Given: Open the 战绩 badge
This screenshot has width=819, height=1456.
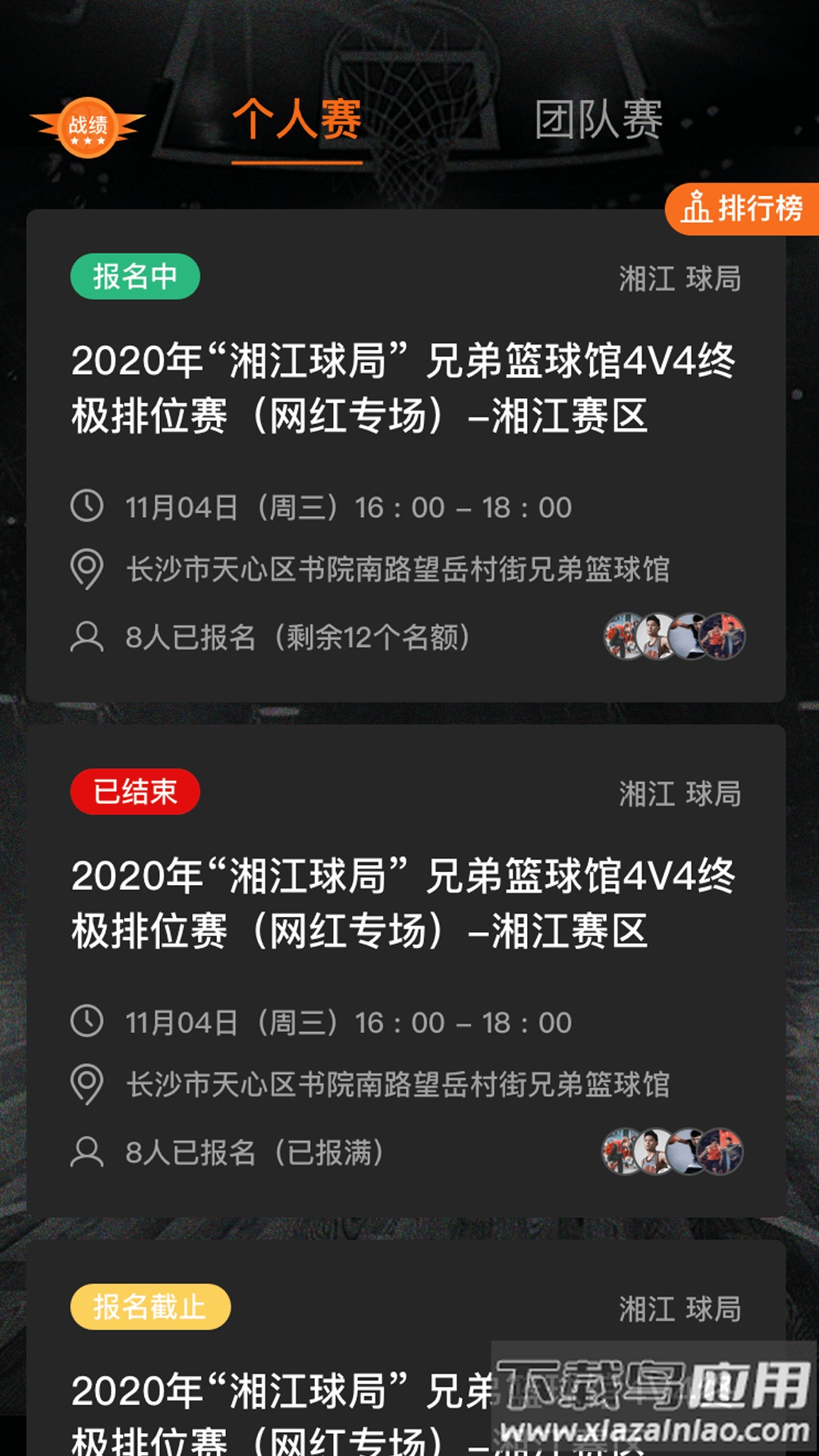Looking at the screenshot, I should click(x=88, y=127).
